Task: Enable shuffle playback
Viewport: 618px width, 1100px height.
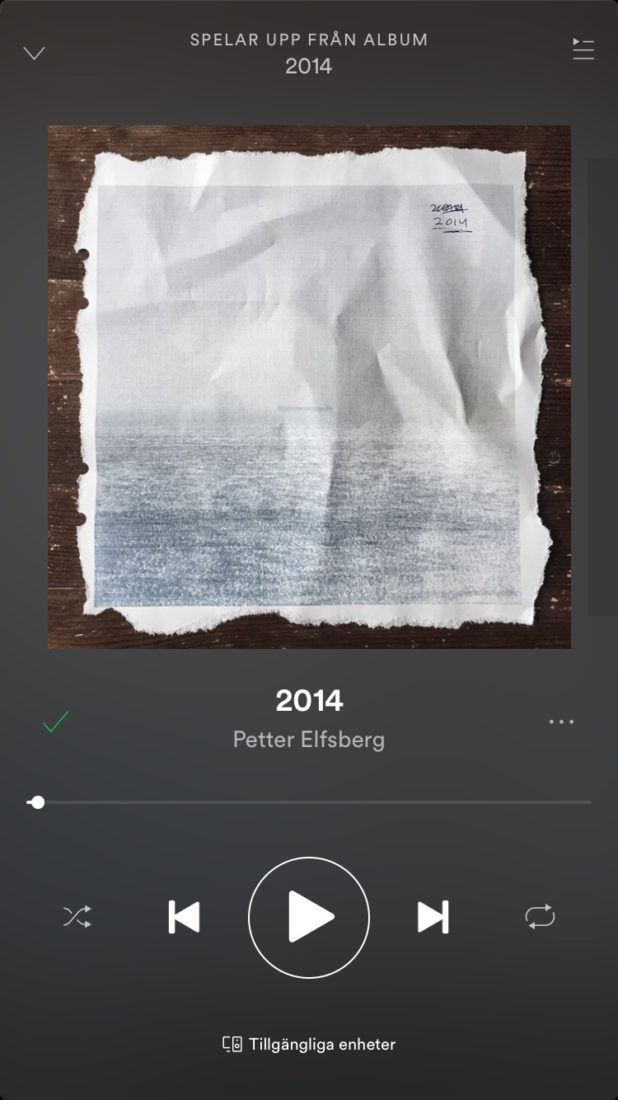Action: pyautogui.click(x=77, y=917)
